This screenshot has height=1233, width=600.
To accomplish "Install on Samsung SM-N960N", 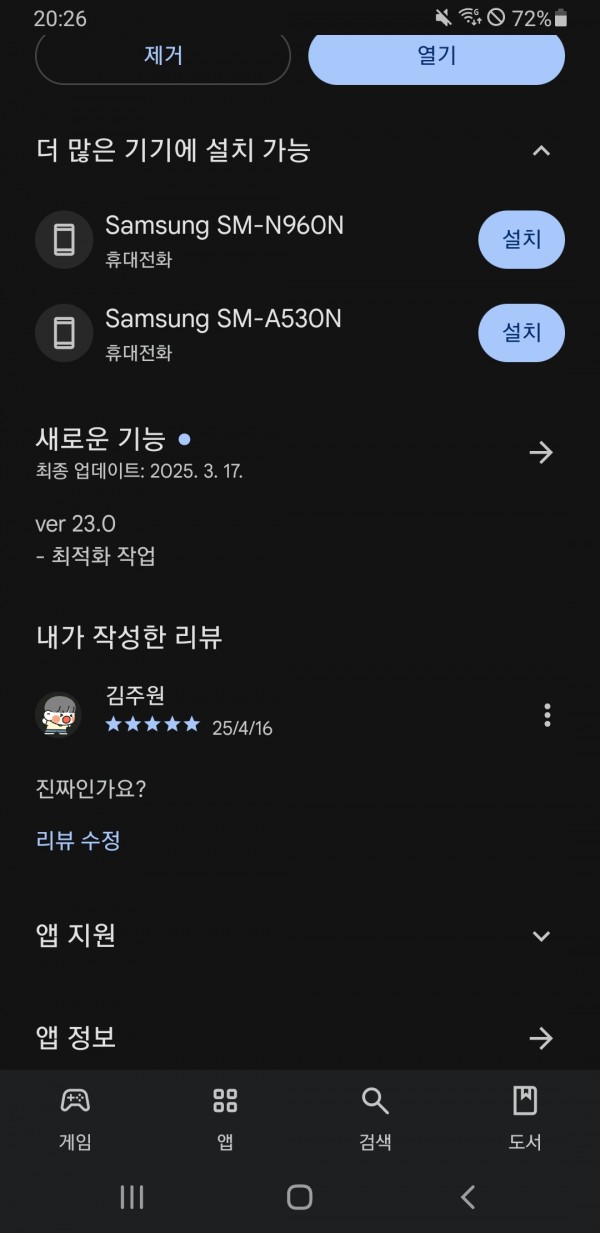I will 522,240.
